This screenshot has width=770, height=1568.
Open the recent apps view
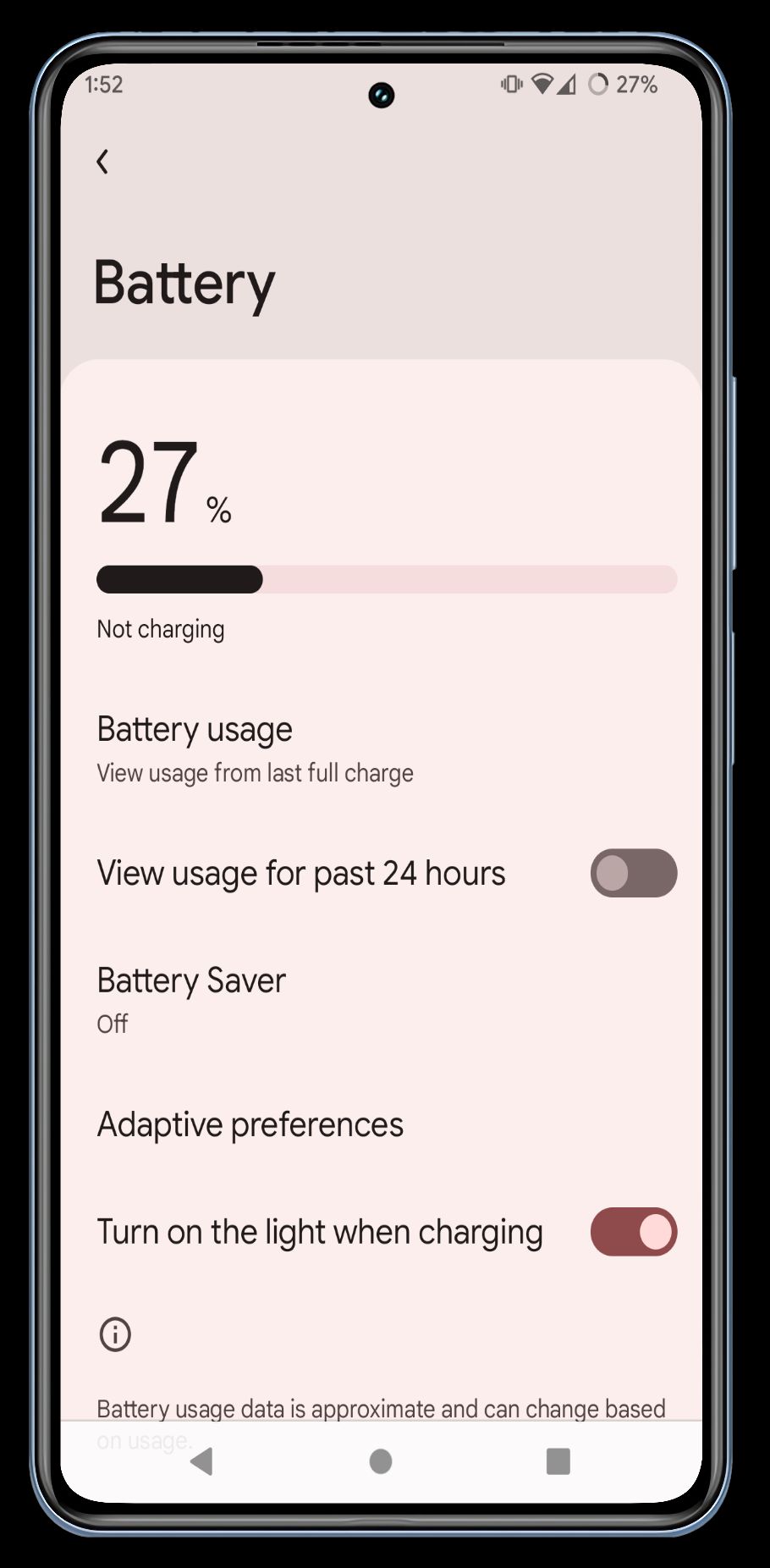tap(558, 1460)
